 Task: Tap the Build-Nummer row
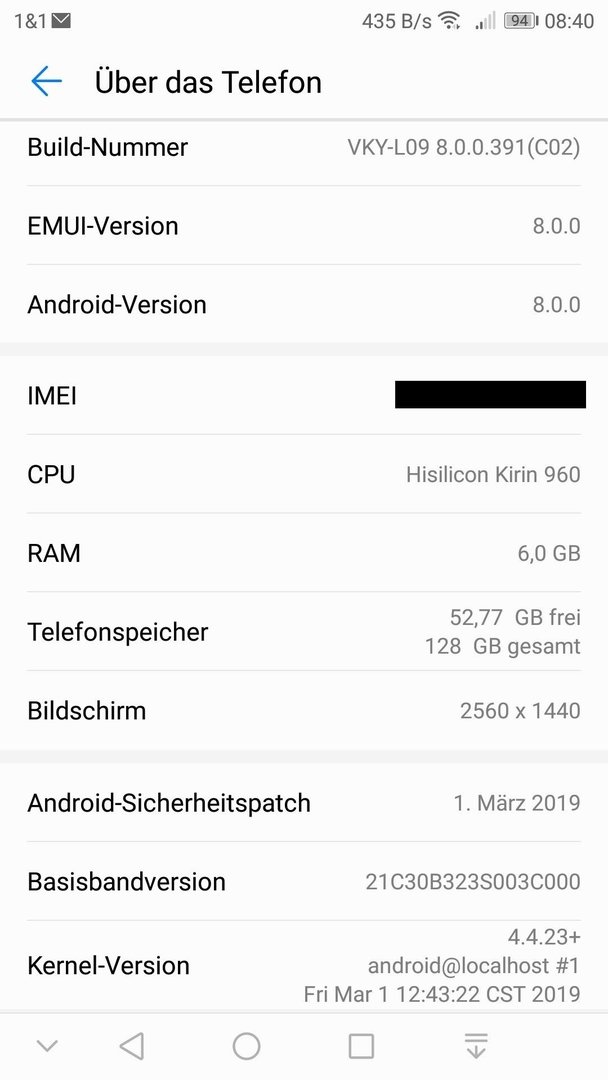click(x=304, y=148)
